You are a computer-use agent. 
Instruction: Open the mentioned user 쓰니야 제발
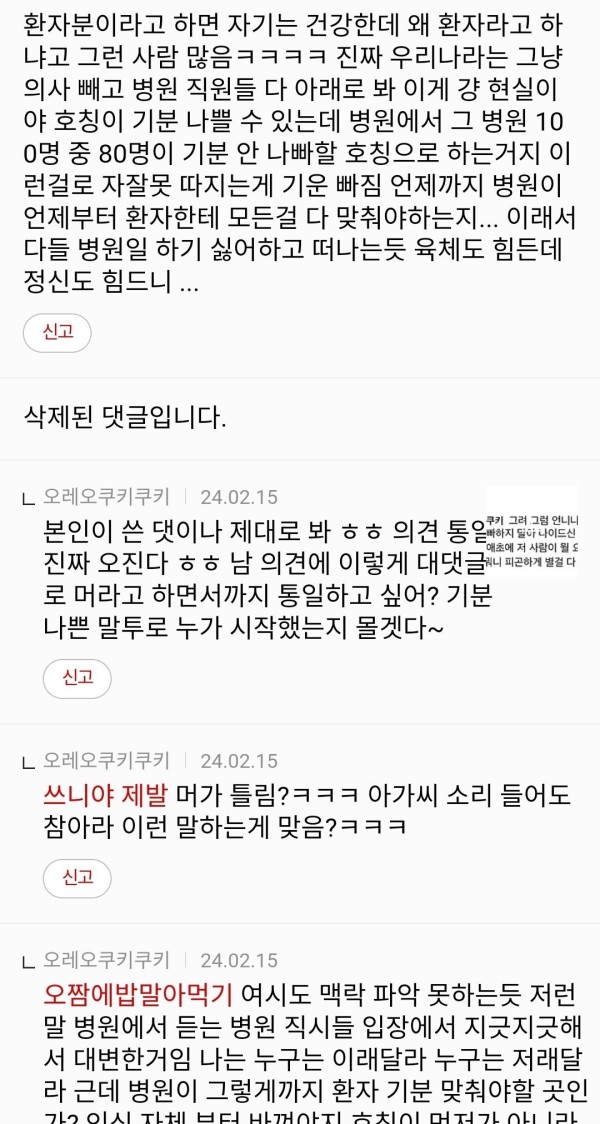[x=106, y=795]
